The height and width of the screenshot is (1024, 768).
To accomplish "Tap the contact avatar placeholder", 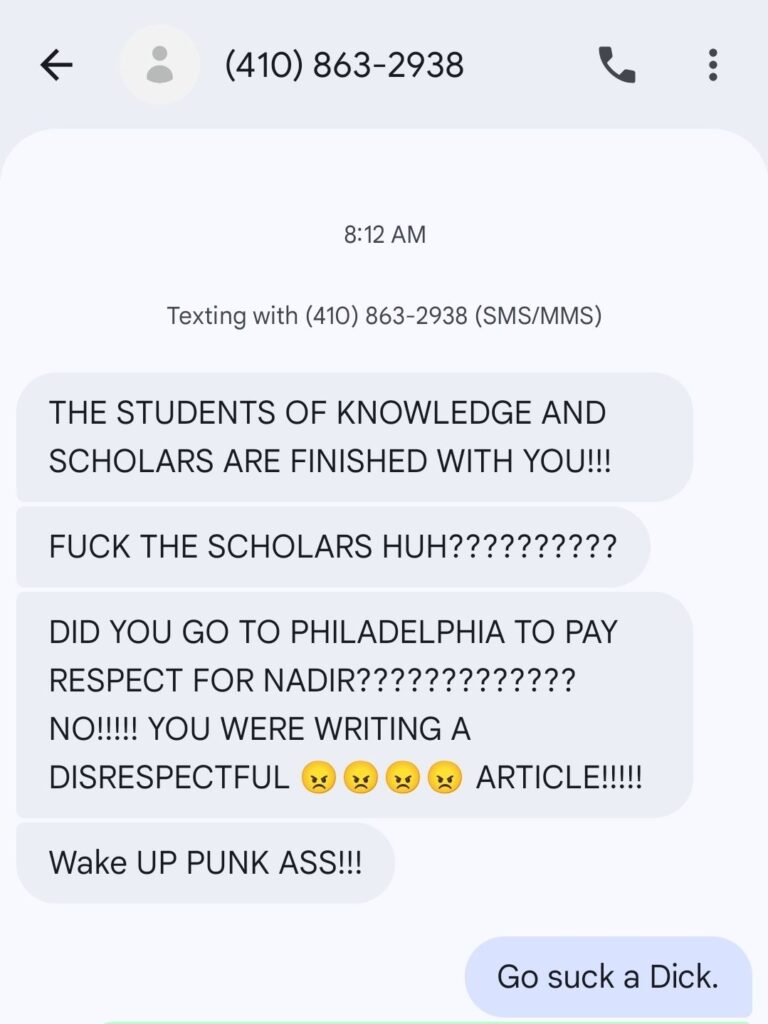I will tap(159, 66).
